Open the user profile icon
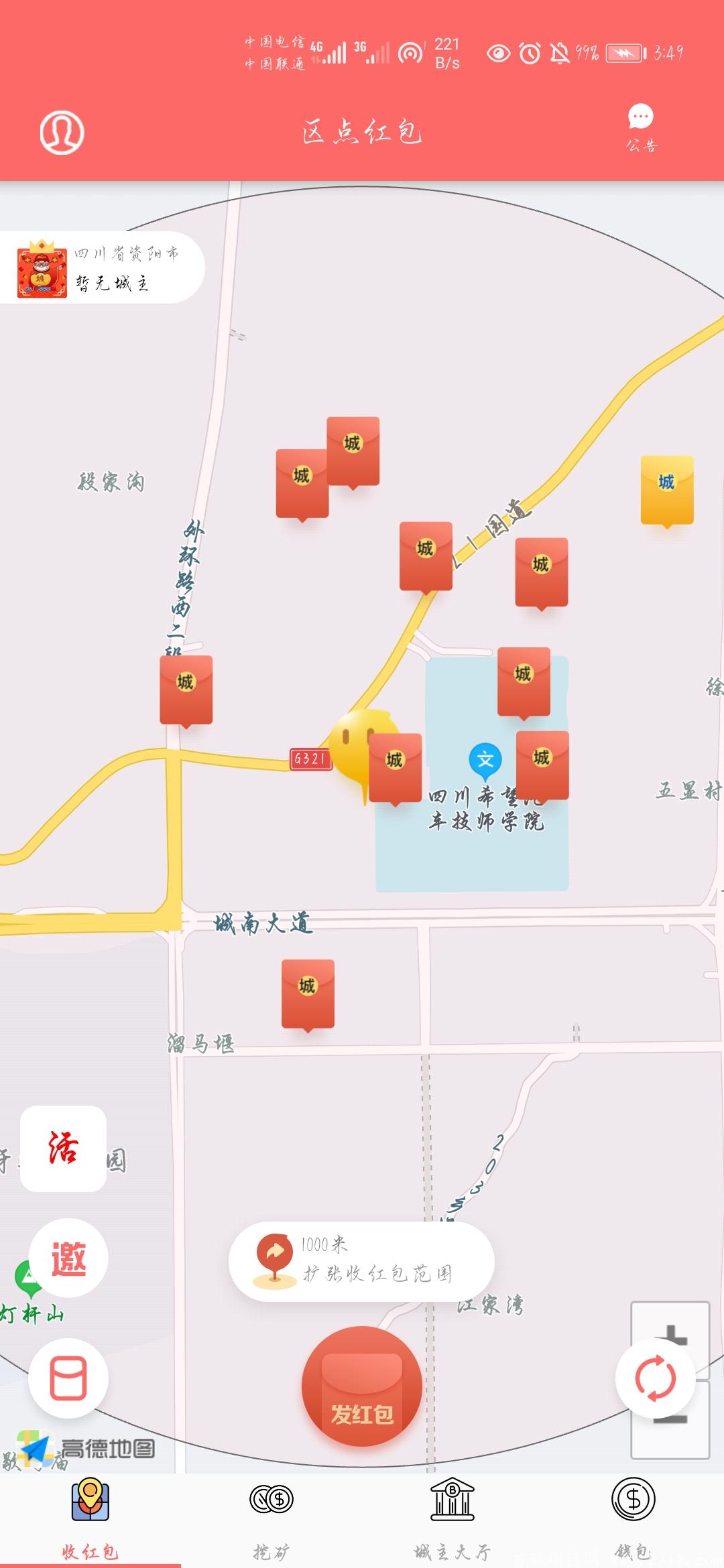Image resolution: width=724 pixels, height=1568 pixels. pos(62,133)
